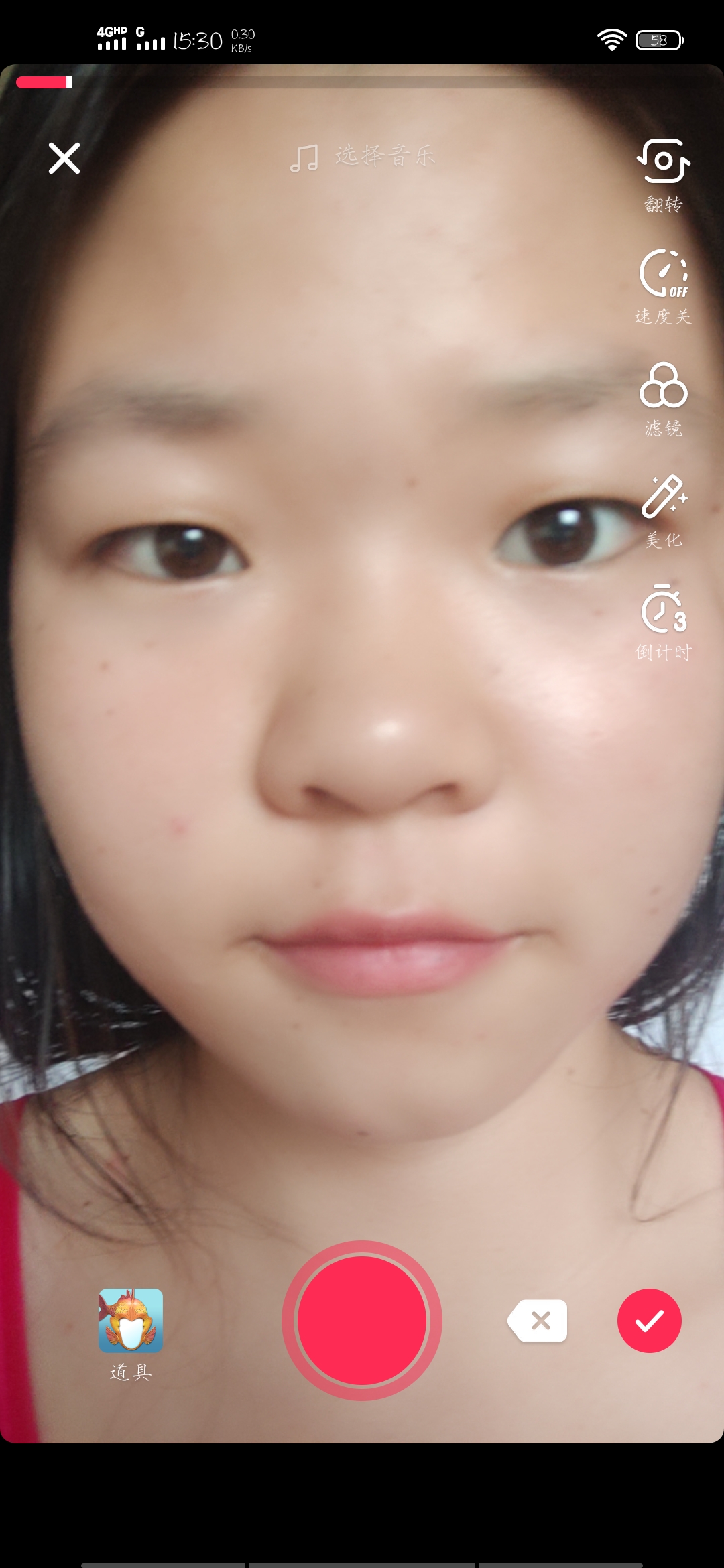724x1568 pixels.
Task: Tap the red record button
Action: pos(362,1320)
